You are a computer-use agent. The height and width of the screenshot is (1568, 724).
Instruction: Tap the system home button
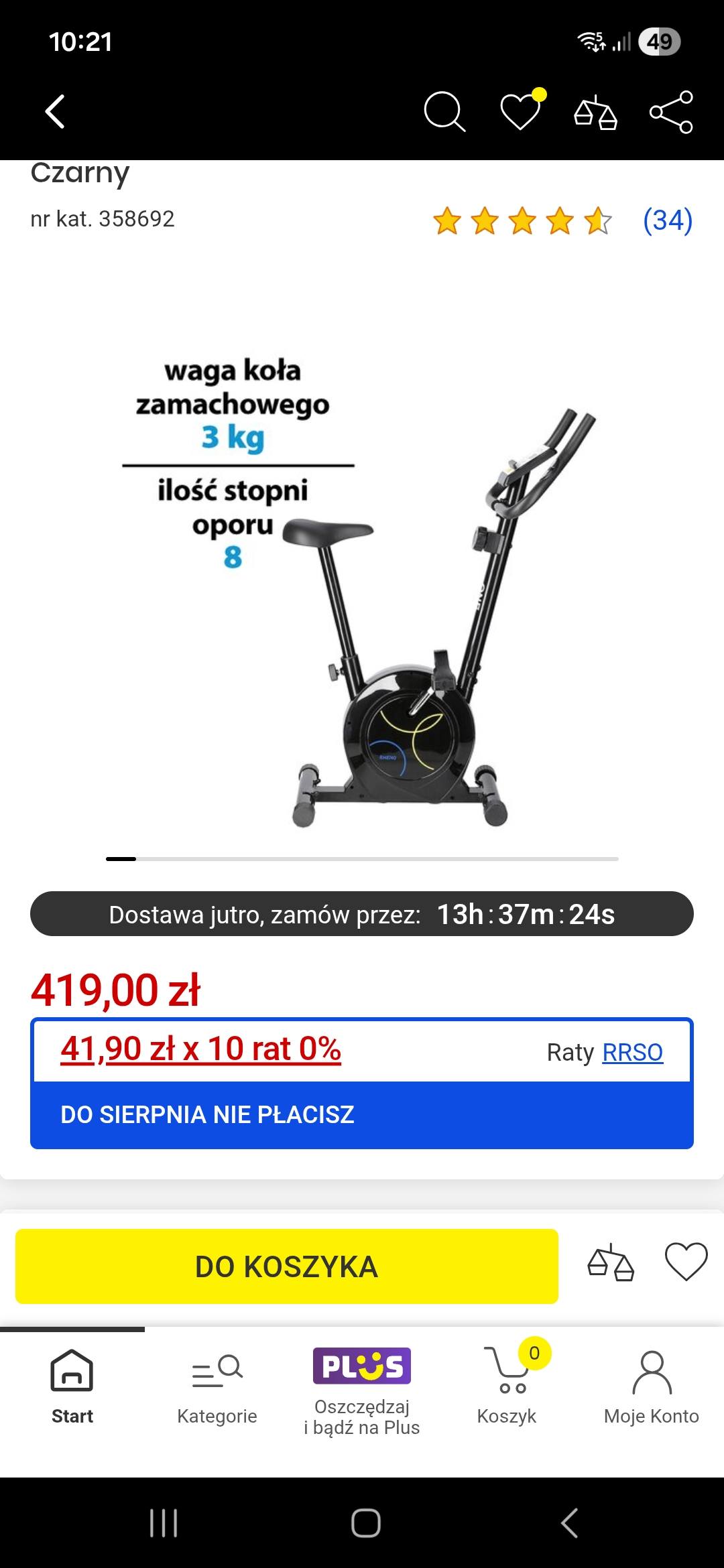(x=366, y=1523)
